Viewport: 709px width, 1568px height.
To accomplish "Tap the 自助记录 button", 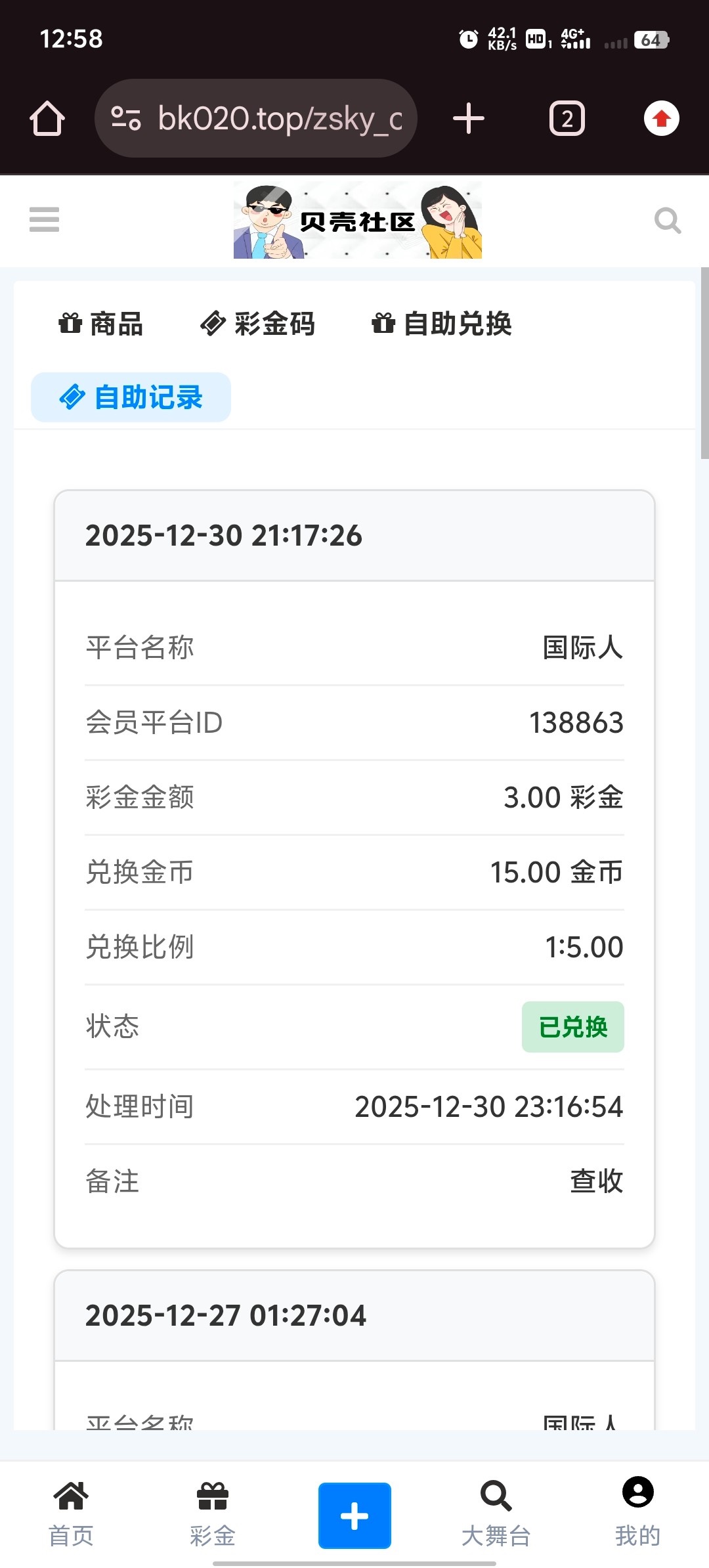I will (x=130, y=397).
